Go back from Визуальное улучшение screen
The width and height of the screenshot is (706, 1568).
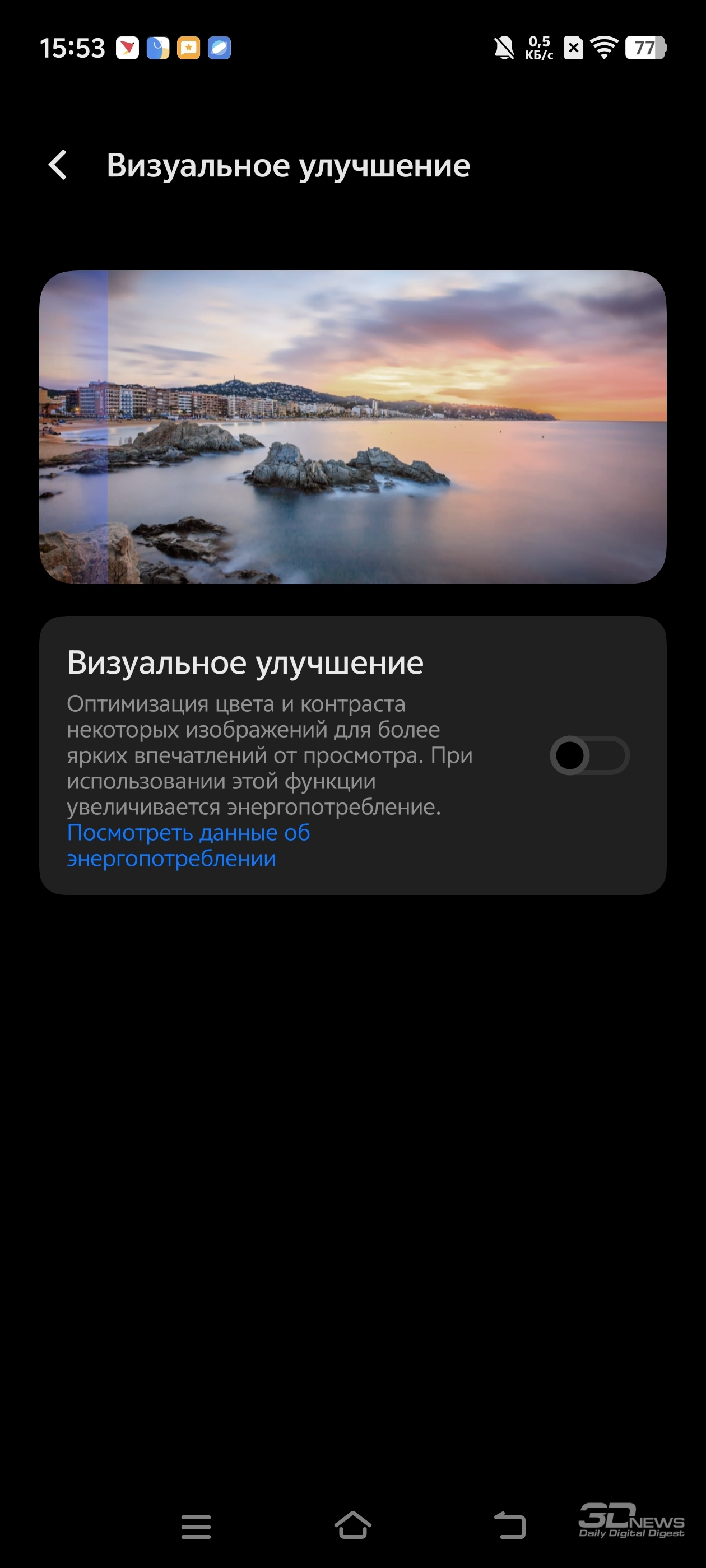coord(58,165)
